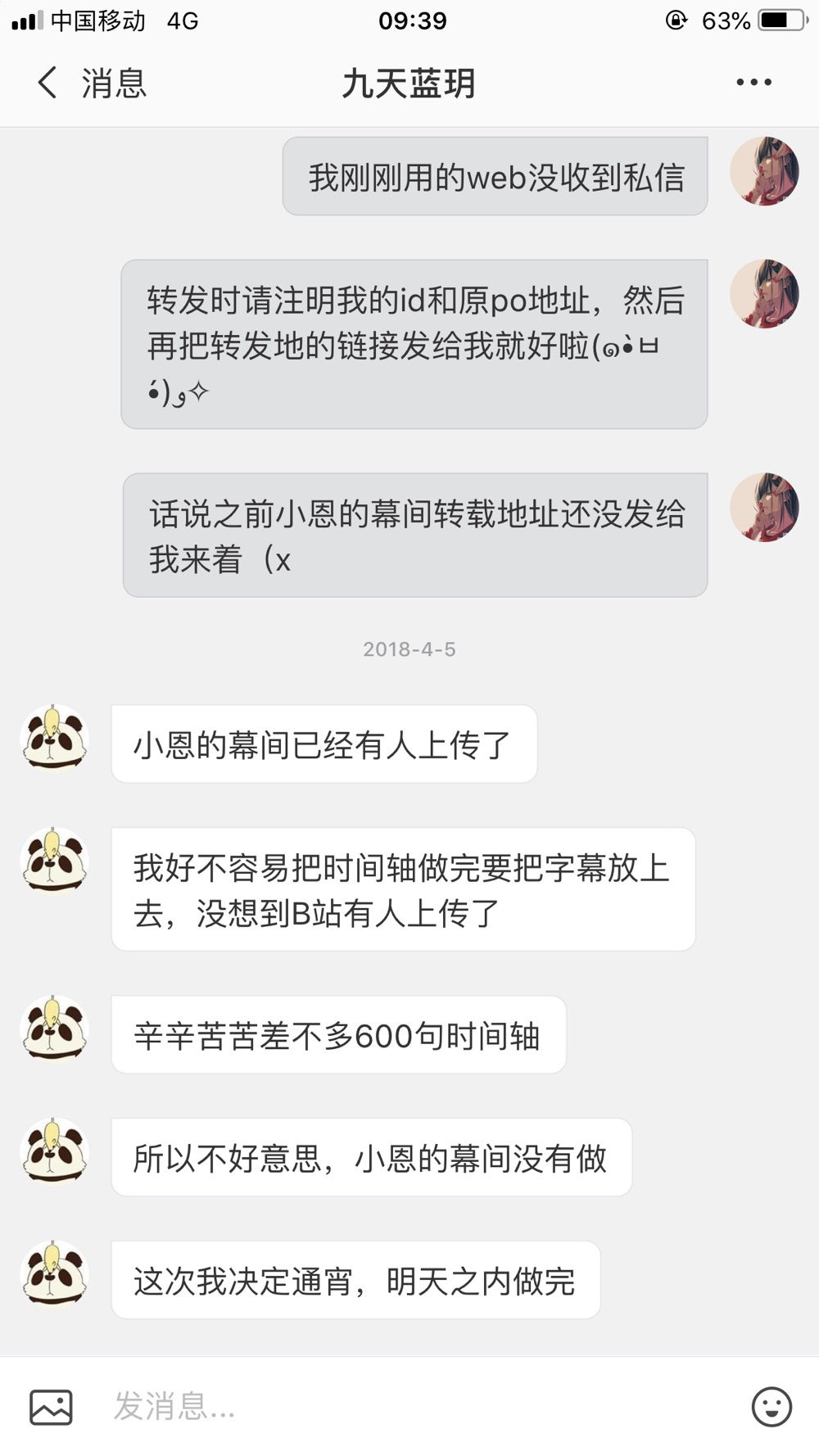This screenshot has width=819, height=1456.
Task: Open the emoji picker
Action: coord(771,1407)
